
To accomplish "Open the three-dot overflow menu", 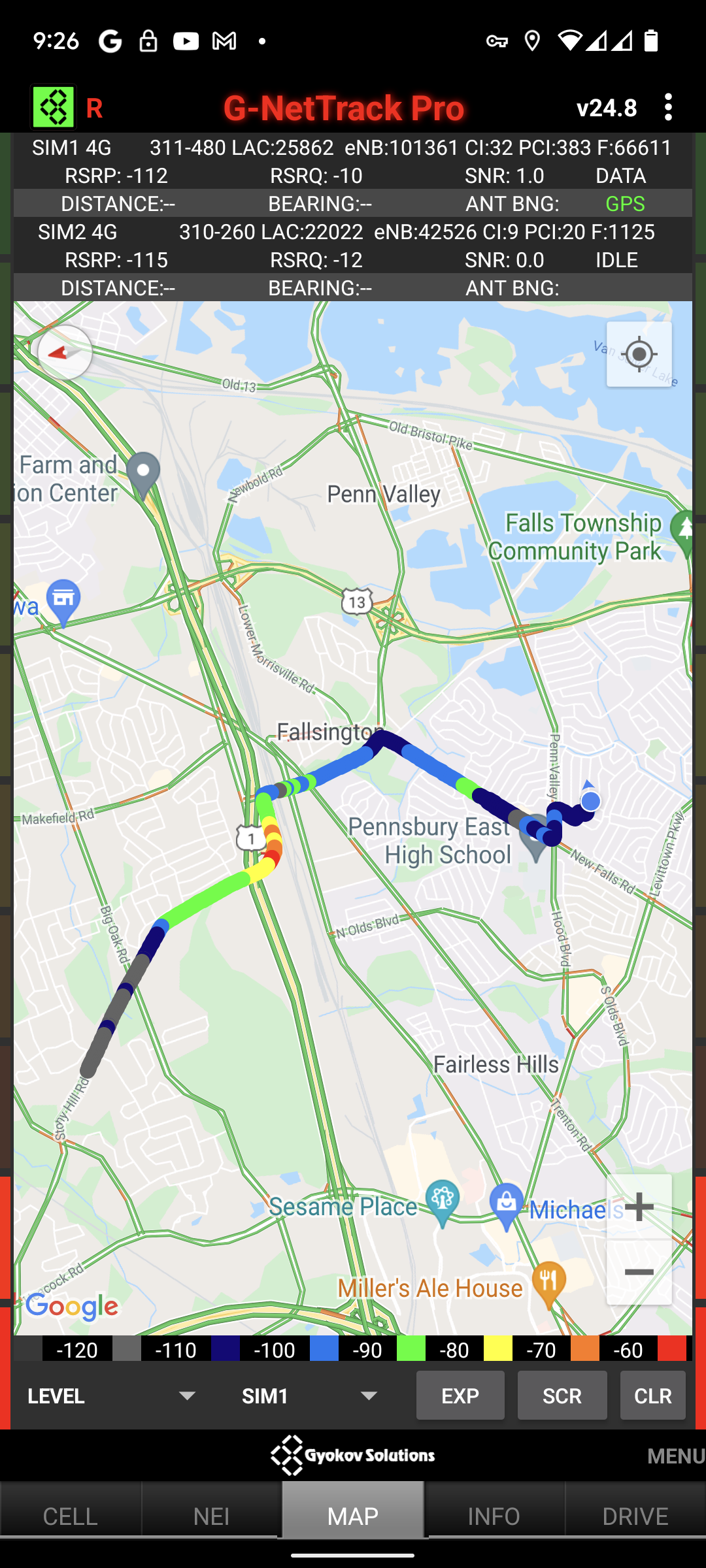I will click(x=667, y=107).
